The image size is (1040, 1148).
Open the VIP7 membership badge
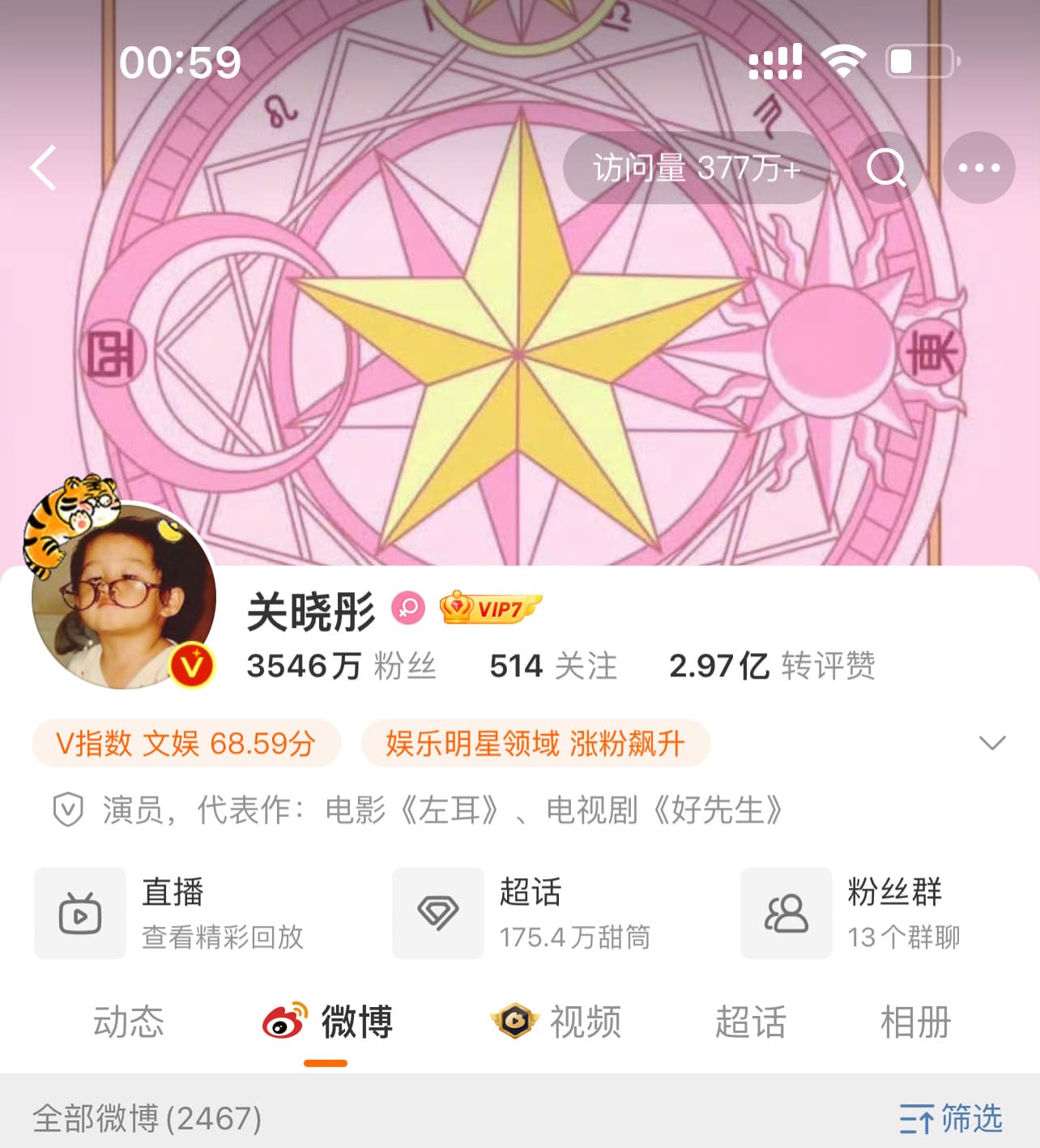point(490,608)
